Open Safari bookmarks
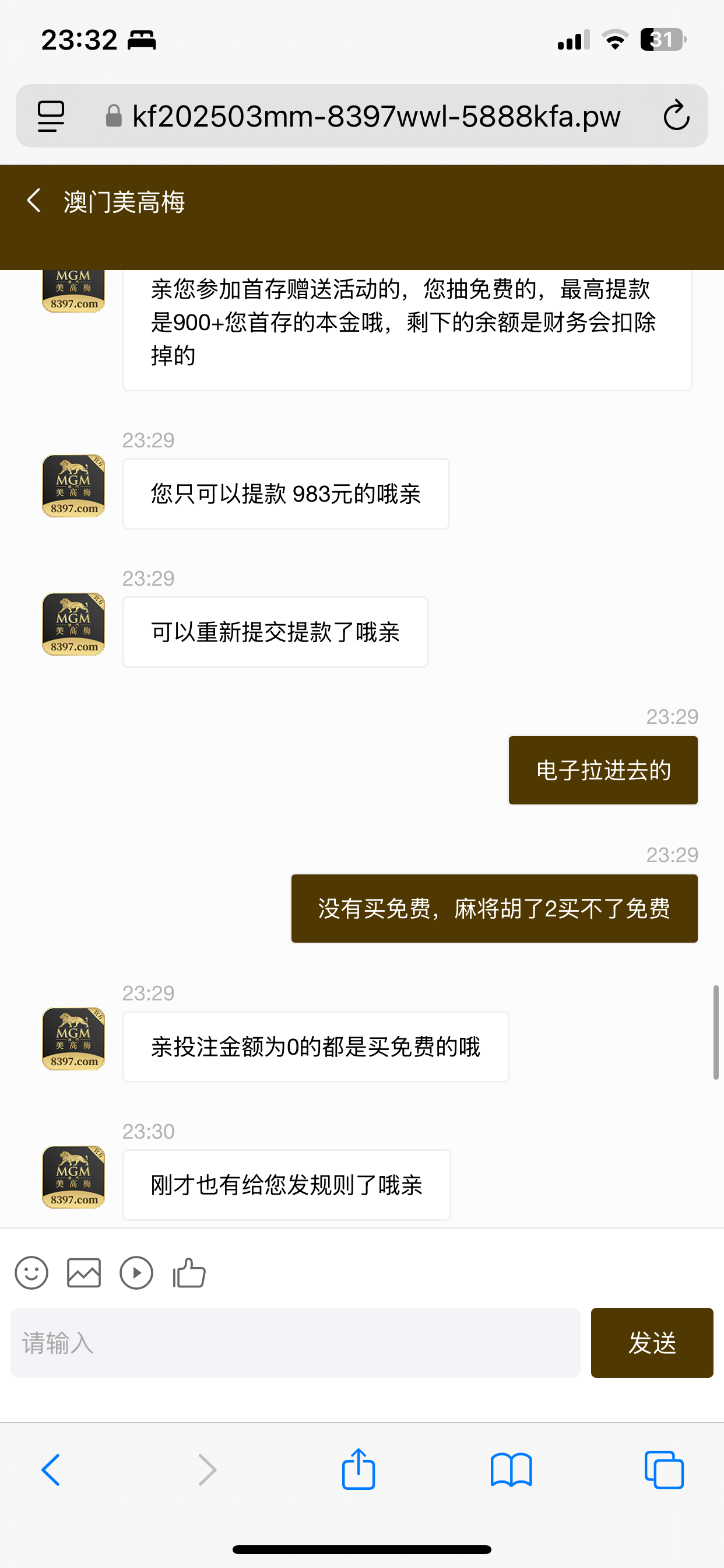724x1568 pixels. click(x=511, y=1470)
